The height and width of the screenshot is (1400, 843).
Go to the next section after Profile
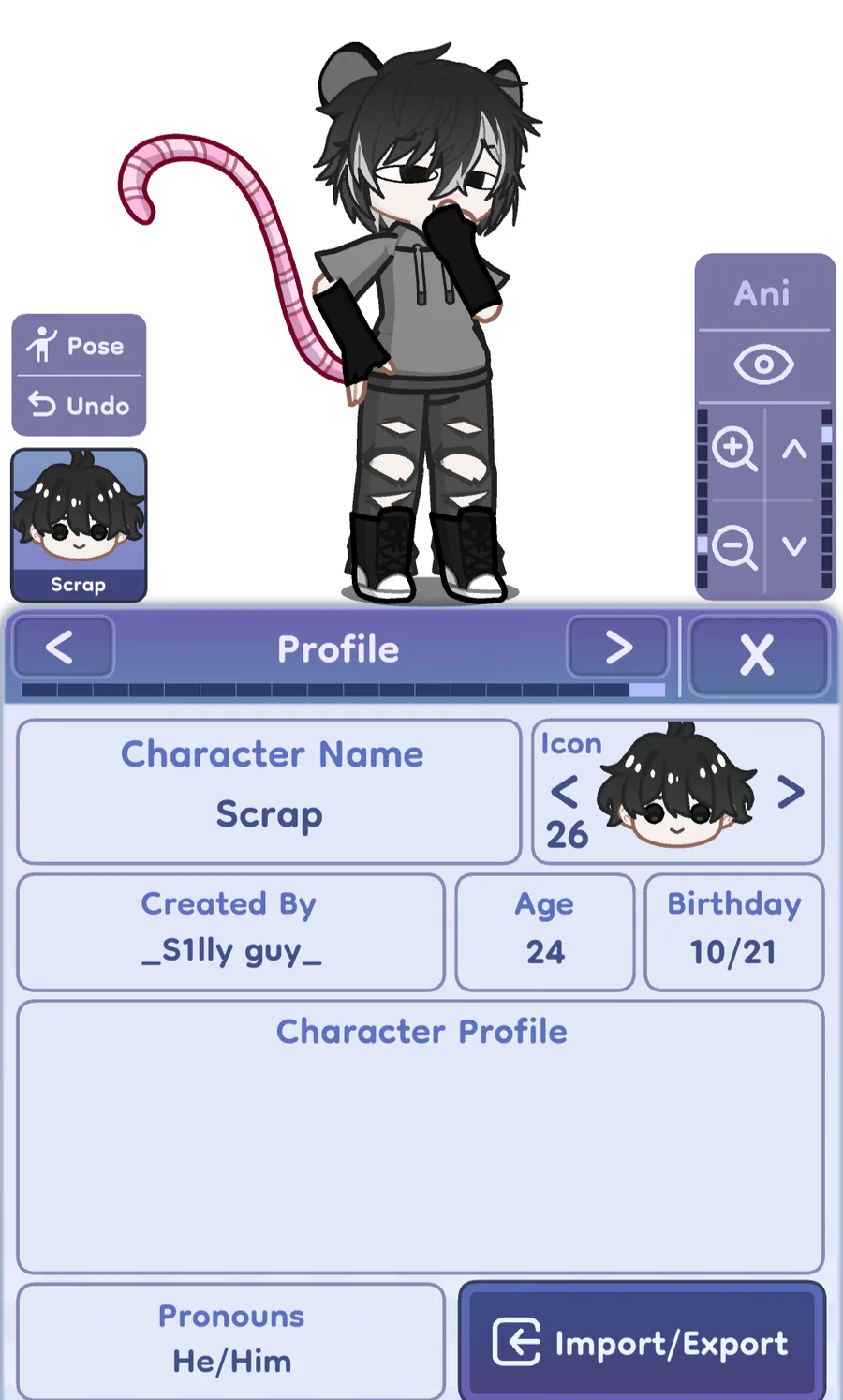pyautogui.click(x=617, y=648)
